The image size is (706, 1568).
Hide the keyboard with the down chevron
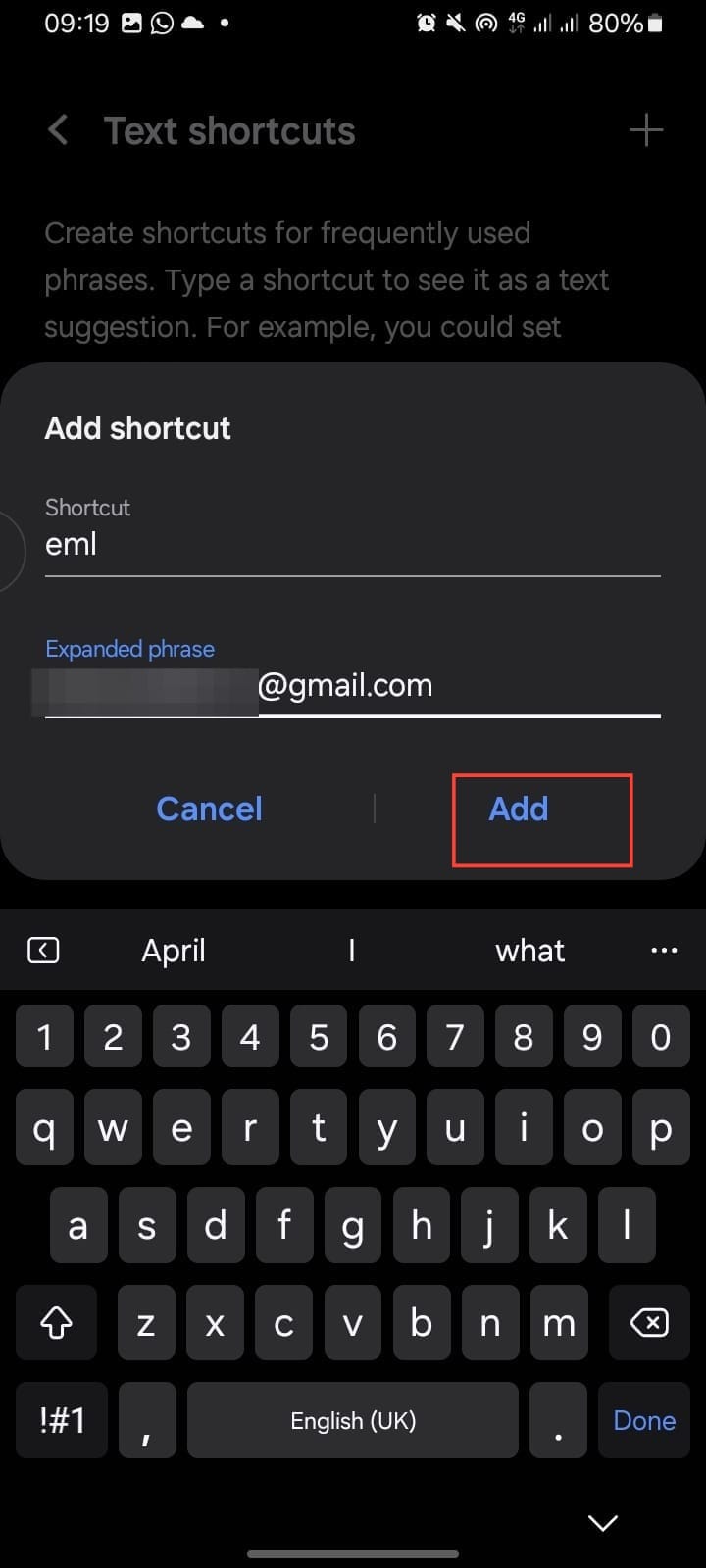(602, 1522)
